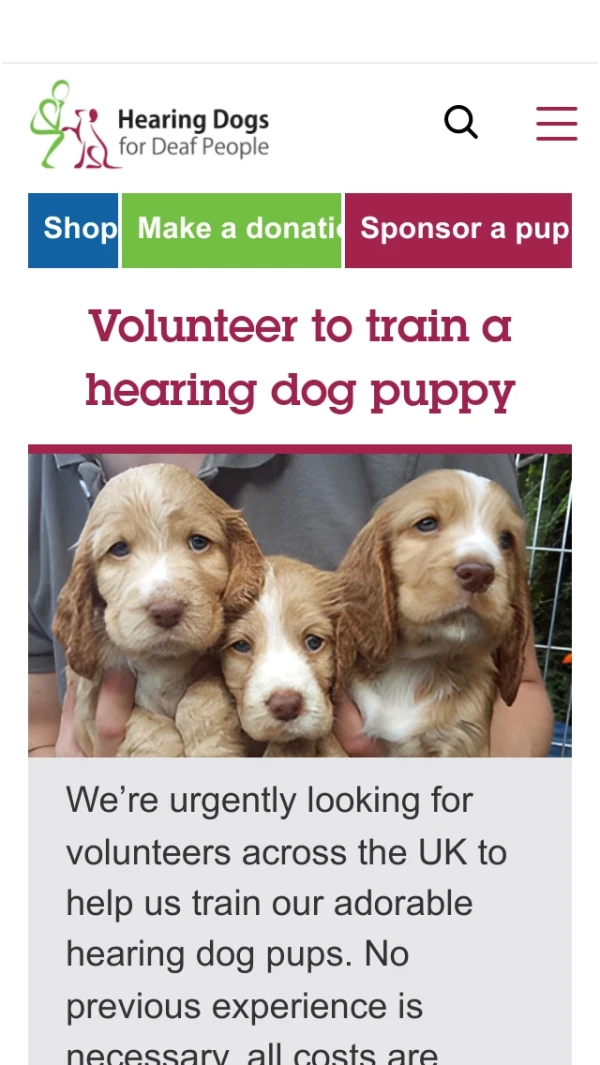Viewport: 600px width, 1065px height.
Task: Open Sponsor a puppy button
Action: [x=458, y=230]
